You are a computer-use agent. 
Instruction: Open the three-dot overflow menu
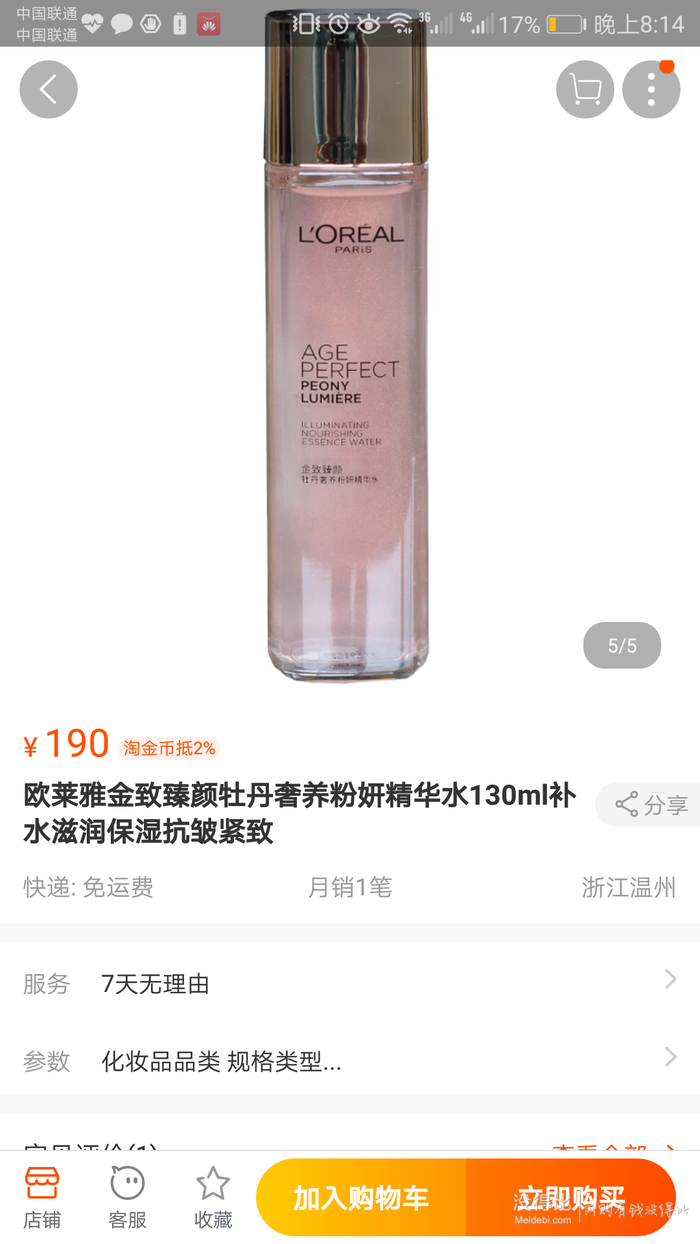point(651,90)
